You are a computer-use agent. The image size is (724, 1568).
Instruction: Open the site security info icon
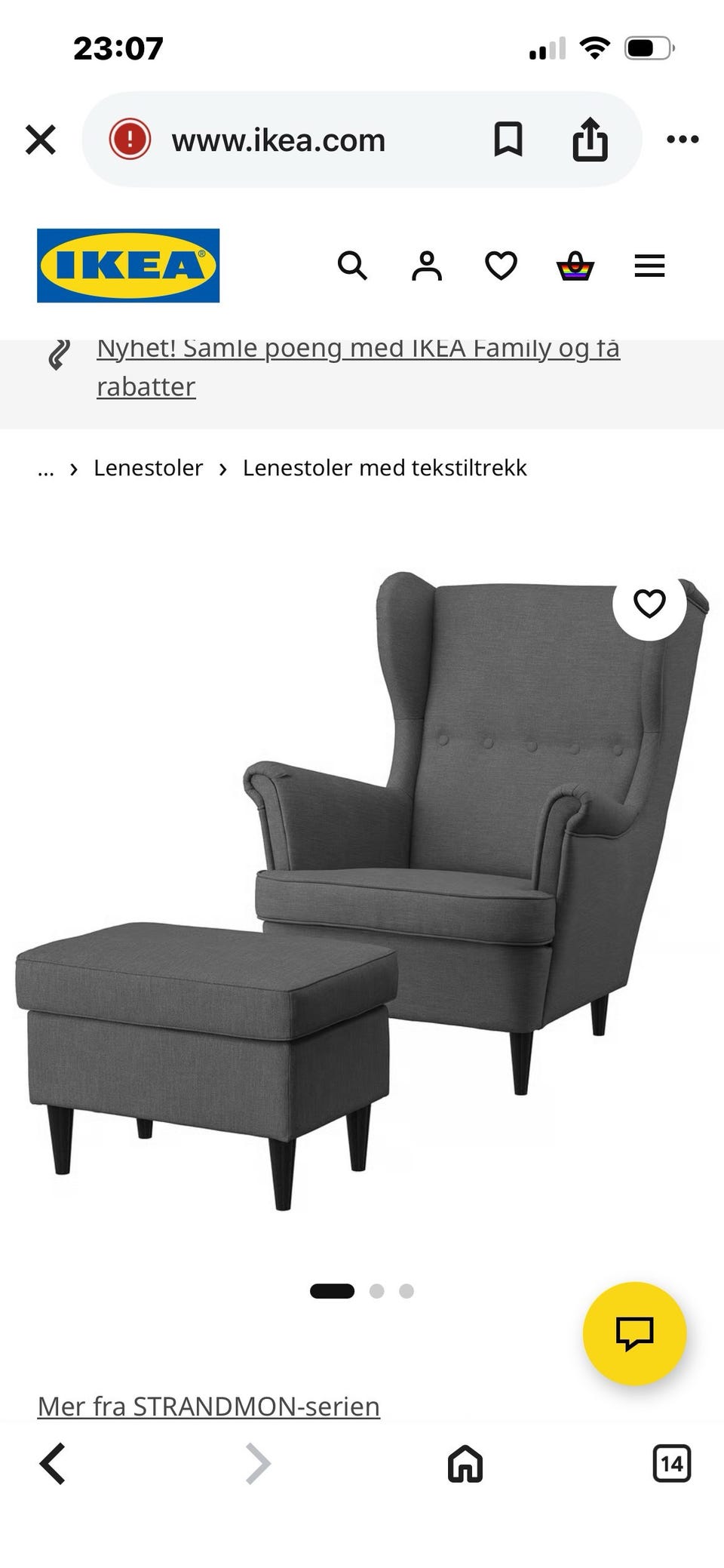[x=129, y=139]
